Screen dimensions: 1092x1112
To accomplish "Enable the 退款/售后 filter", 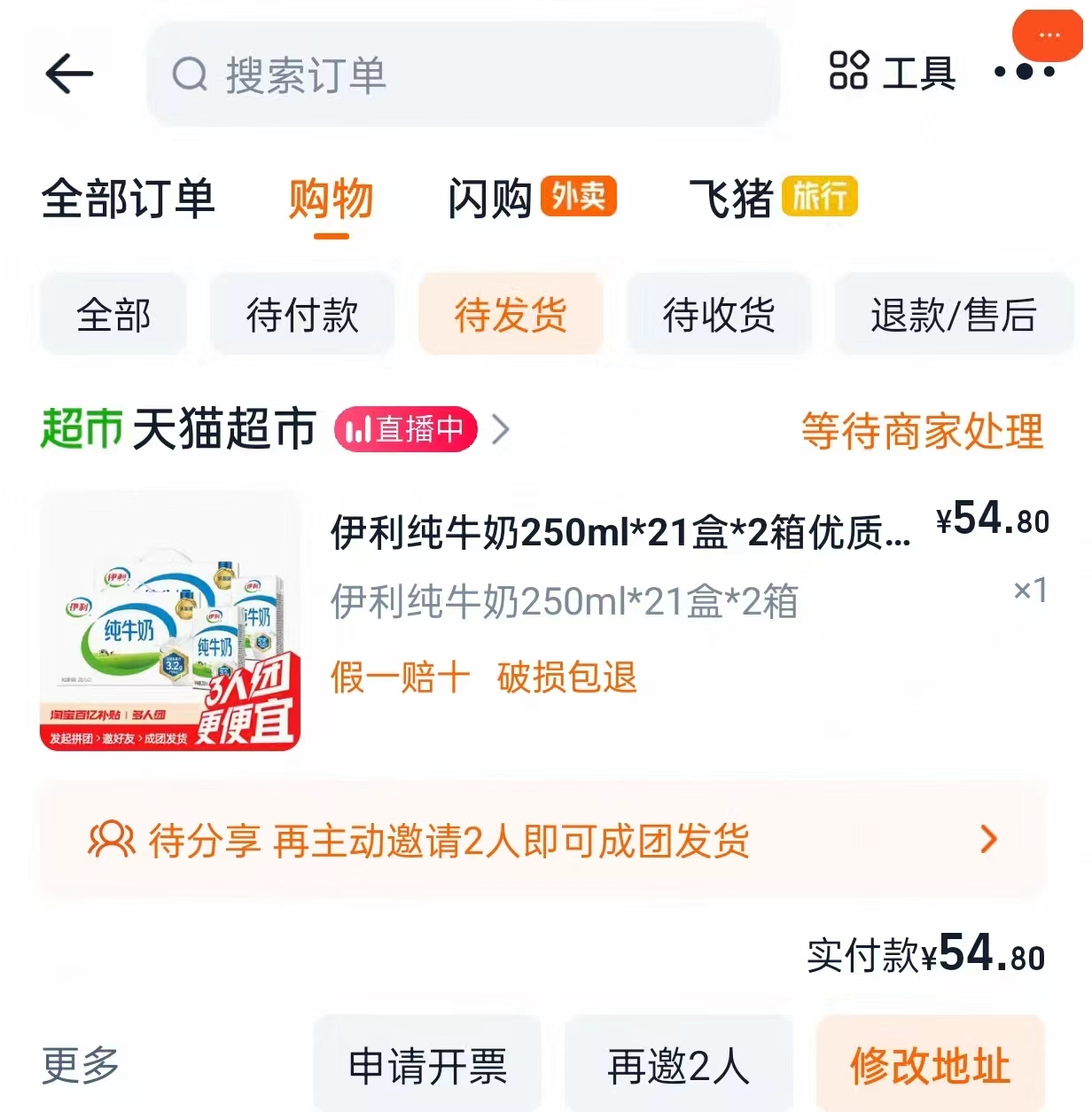I will pos(954,315).
